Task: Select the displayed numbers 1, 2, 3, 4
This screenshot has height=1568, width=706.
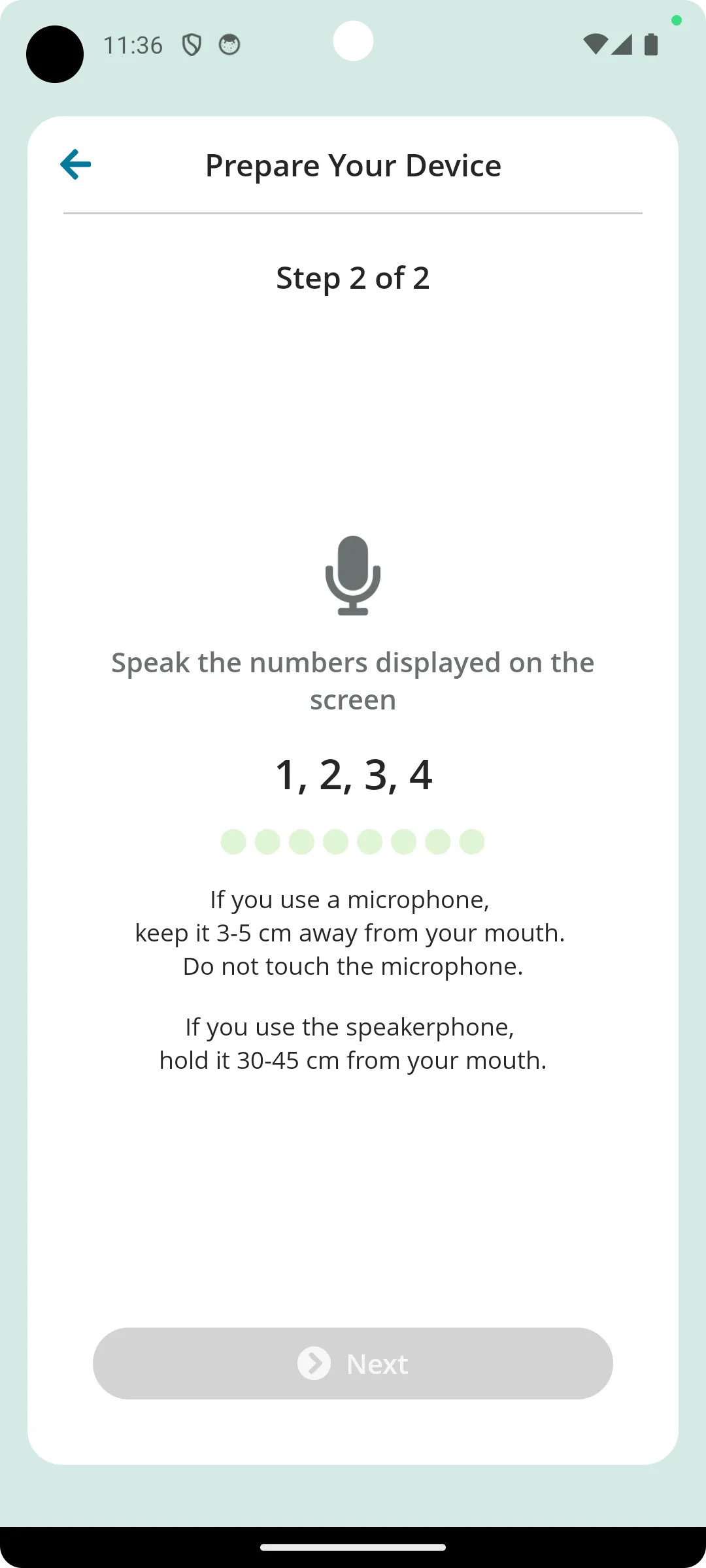Action: 353,775
